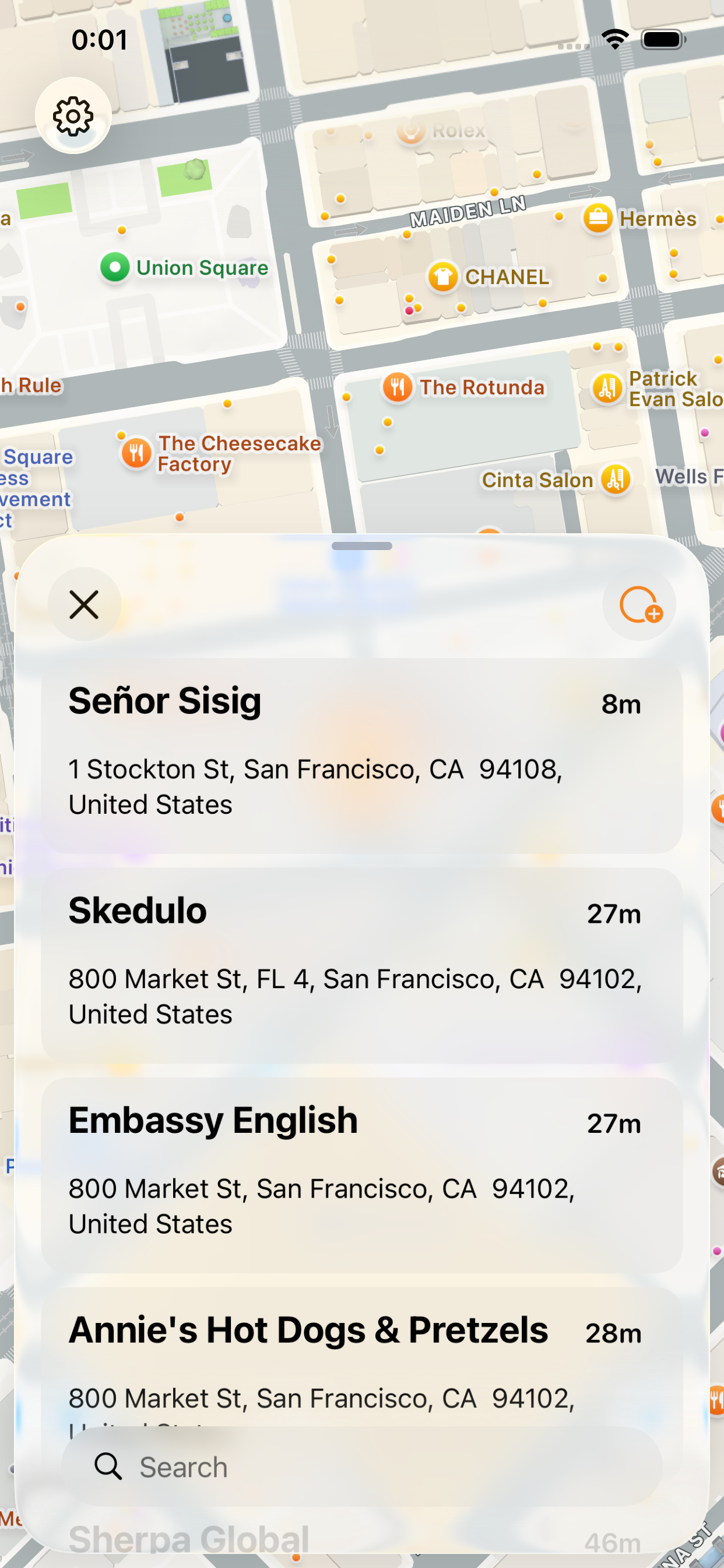Open the CHANEL store pin
The height and width of the screenshot is (1568, 724).
point(443,277)
